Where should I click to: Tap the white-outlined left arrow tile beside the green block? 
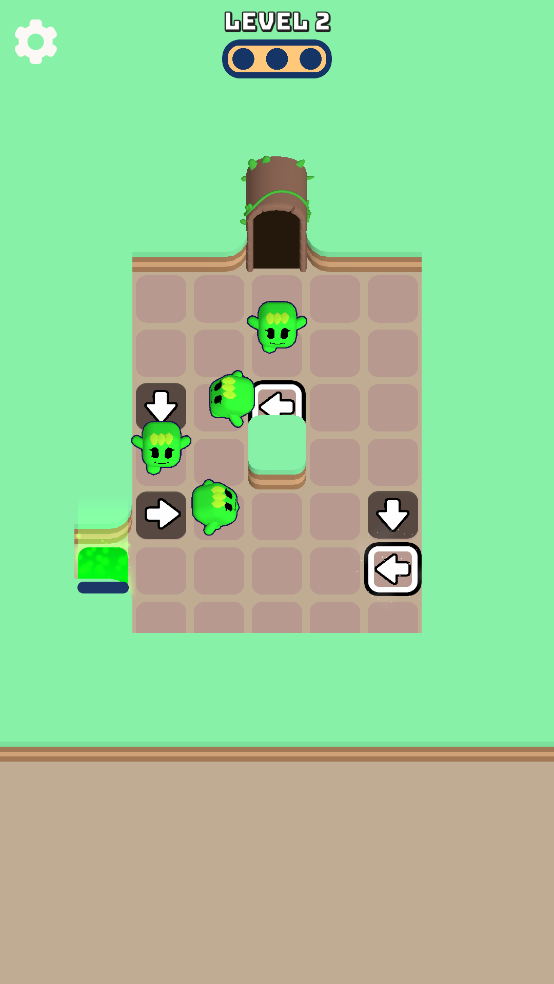point(278,400)
